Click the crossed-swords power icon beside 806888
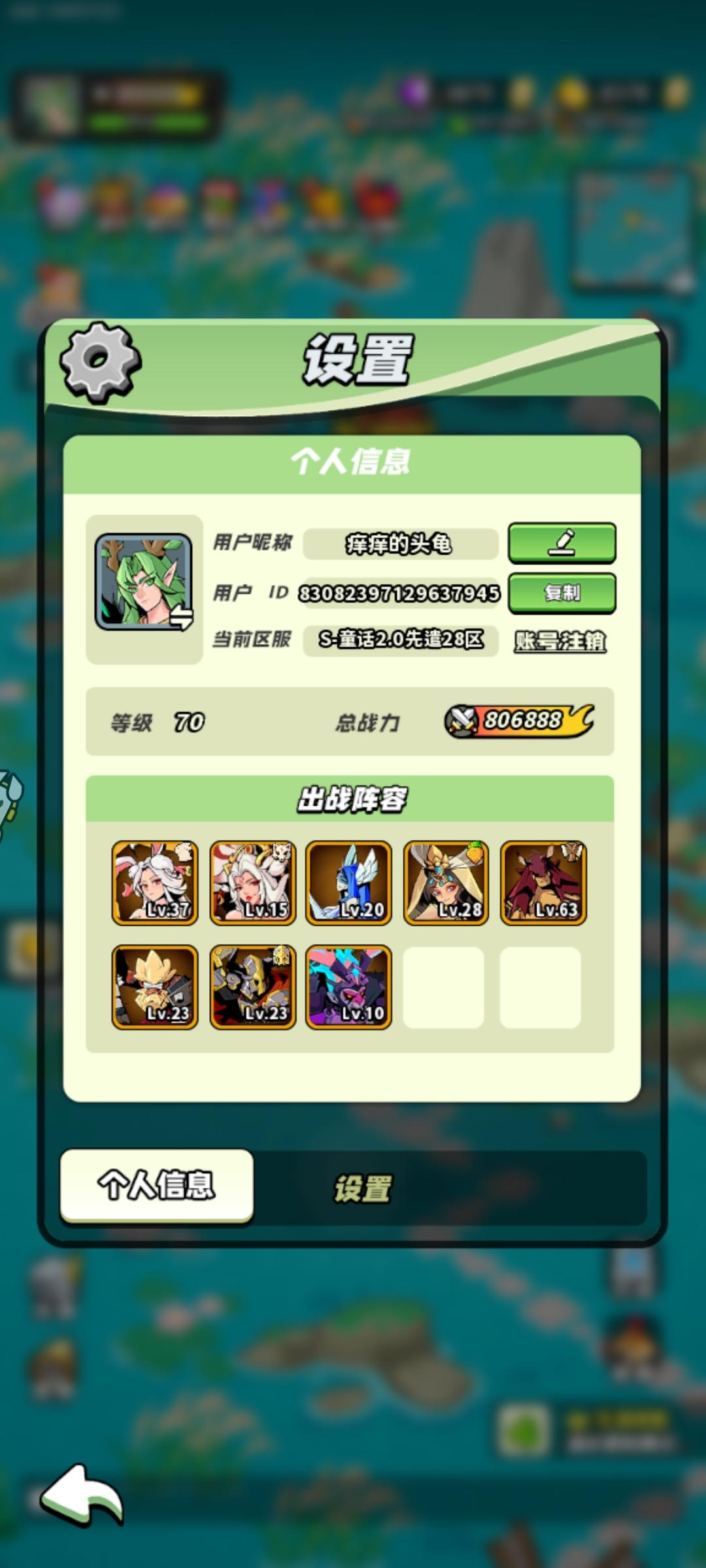The width and height of the screenshot is (706, 1568). [463, 721]
